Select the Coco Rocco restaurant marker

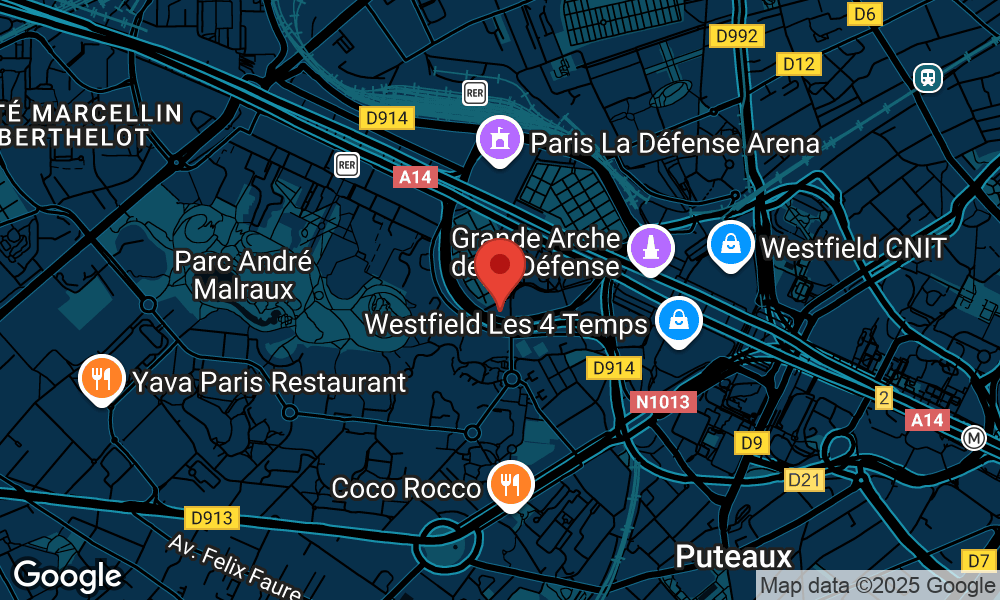pos(511,485)
